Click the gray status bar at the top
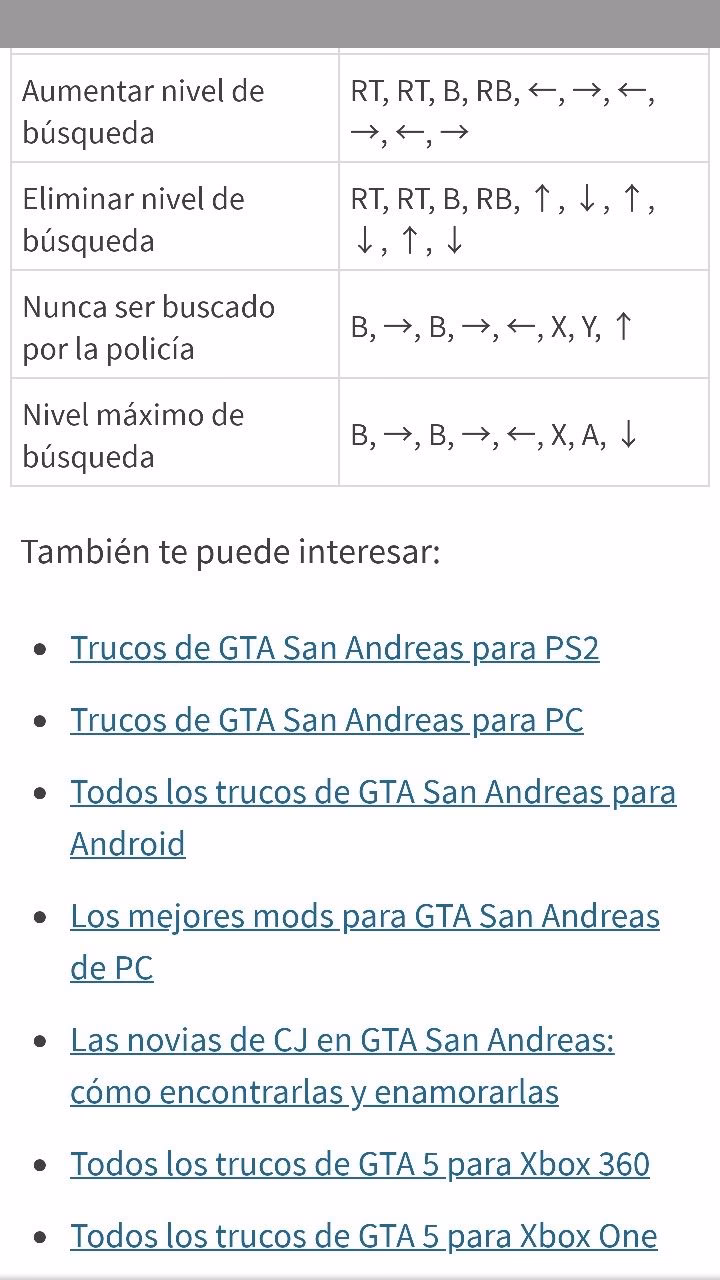 360,20
